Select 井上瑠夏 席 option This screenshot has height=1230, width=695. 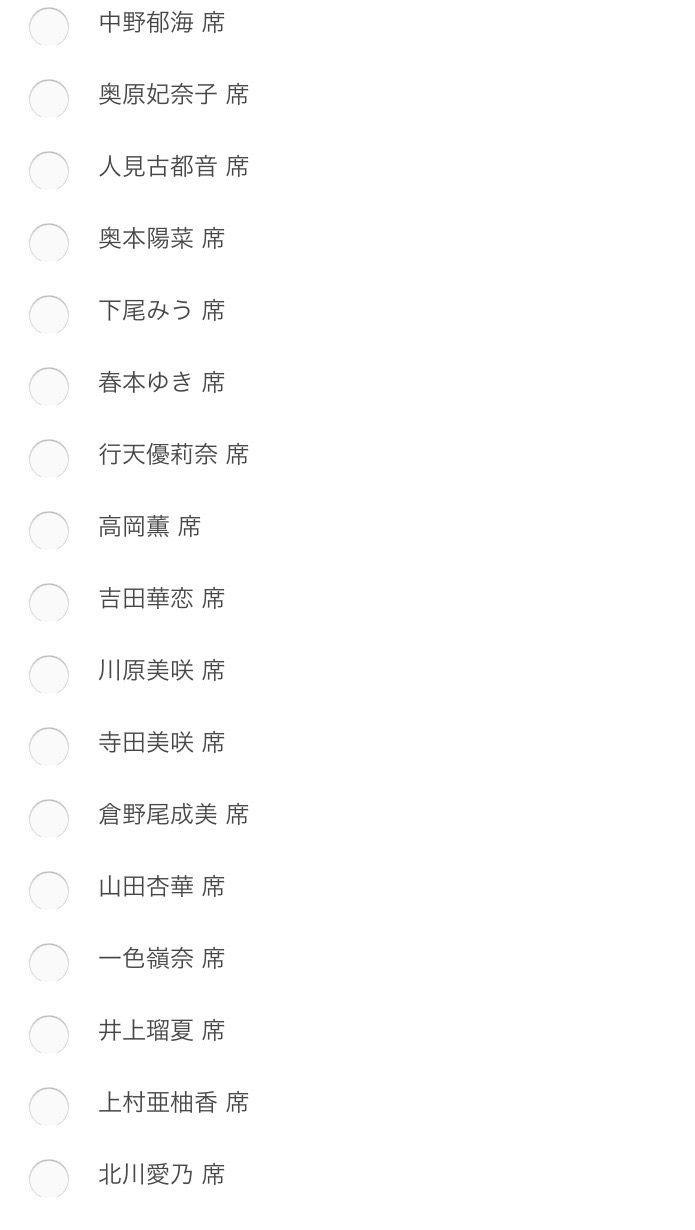pos(49,1034)
